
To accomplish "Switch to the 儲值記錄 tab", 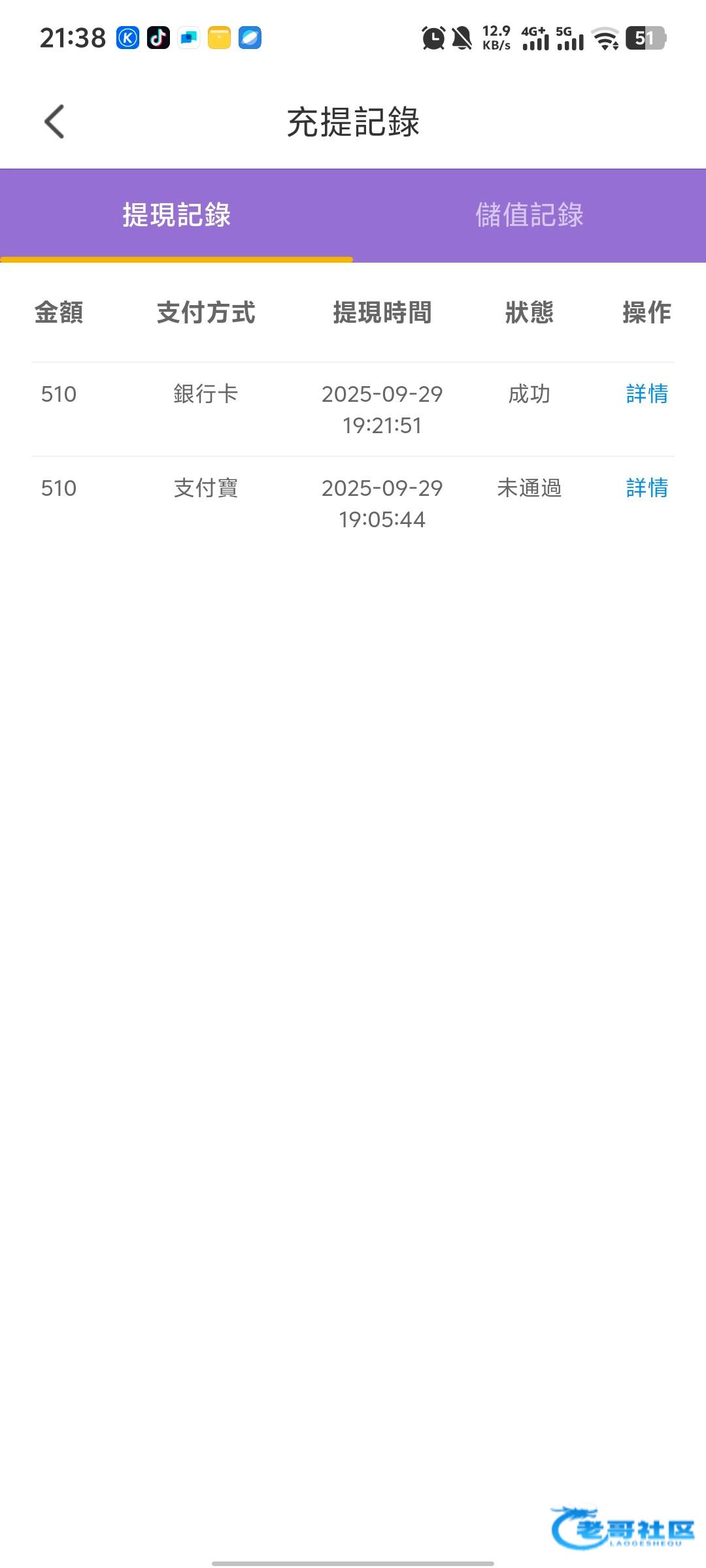I will pyautogui.click(x=529, y=215).
